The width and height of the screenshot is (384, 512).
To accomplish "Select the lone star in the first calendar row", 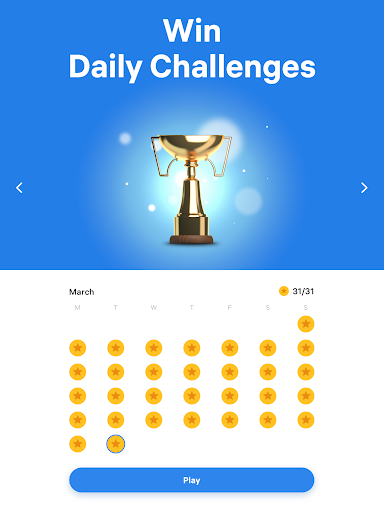I will point(306,324).
